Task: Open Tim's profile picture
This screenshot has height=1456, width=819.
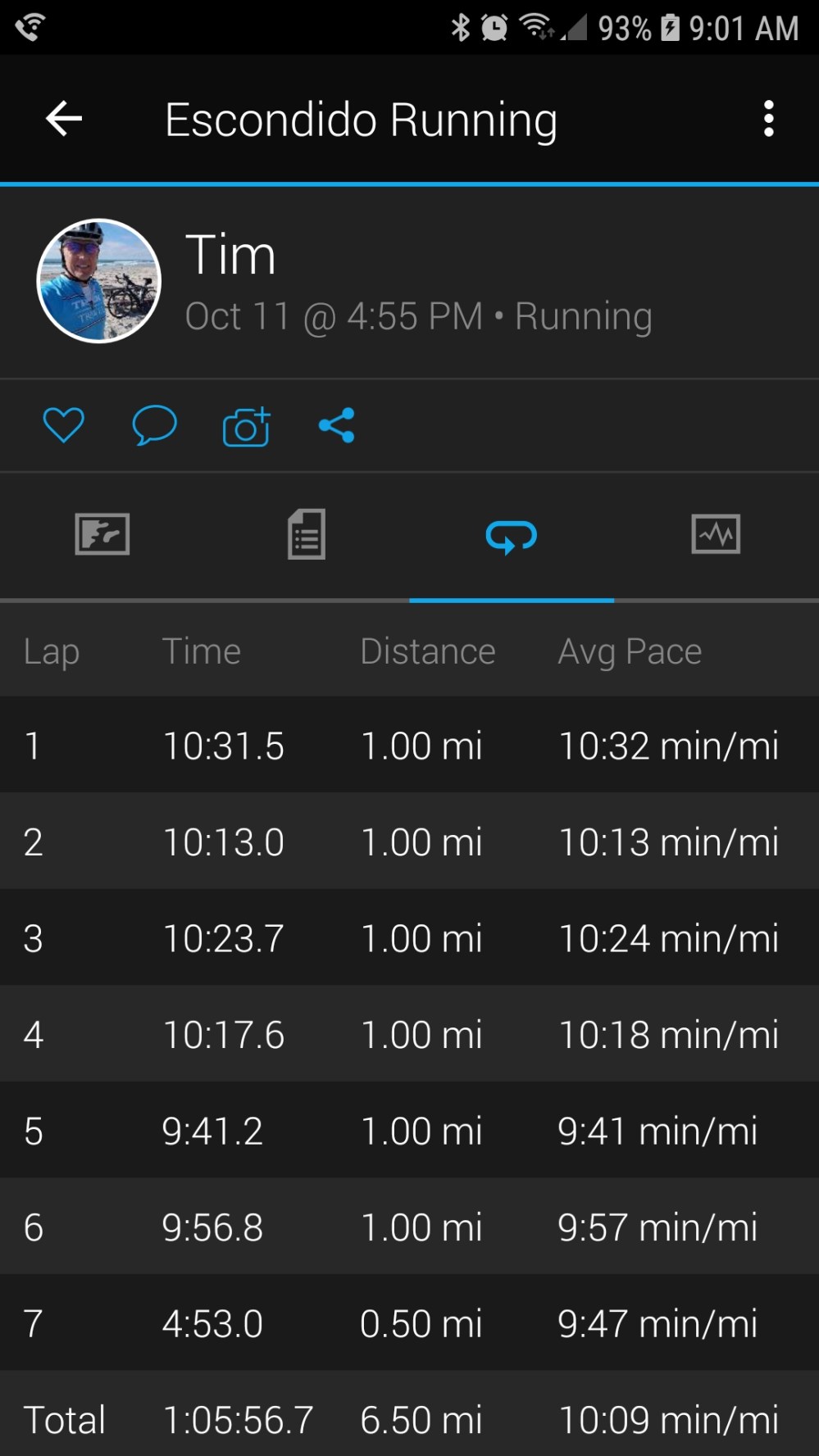Action: (99, 281)
